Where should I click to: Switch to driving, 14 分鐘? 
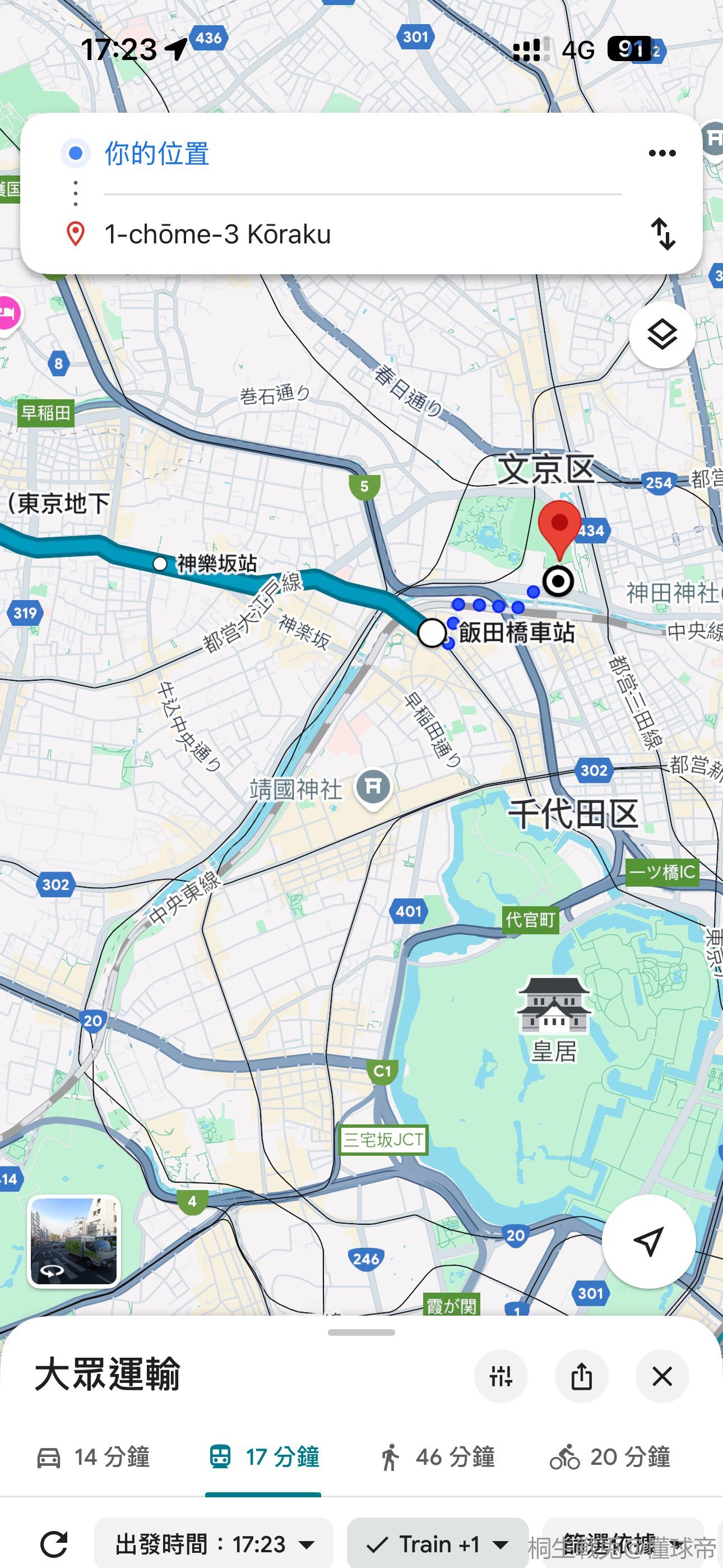tap(93, 1457)
